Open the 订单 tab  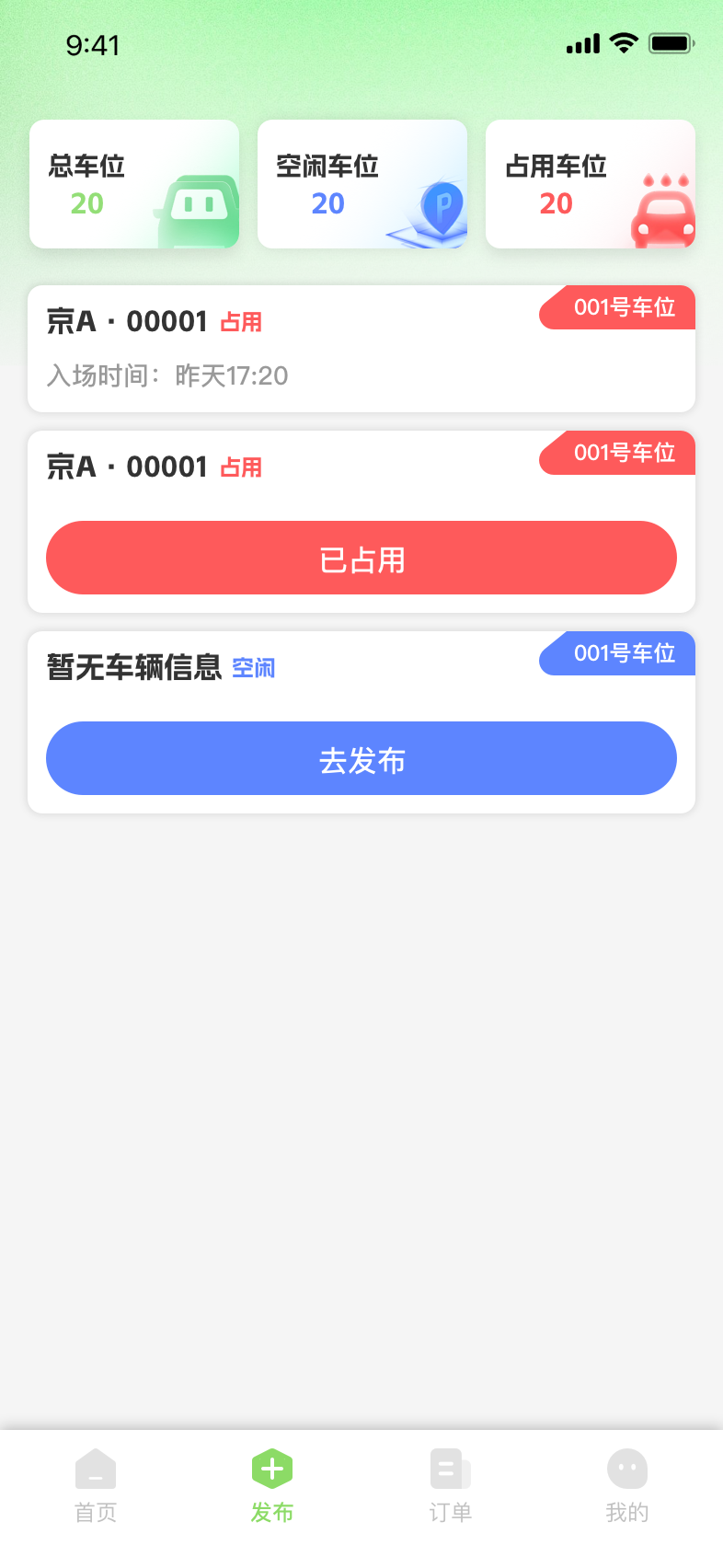pos(450,1485)
